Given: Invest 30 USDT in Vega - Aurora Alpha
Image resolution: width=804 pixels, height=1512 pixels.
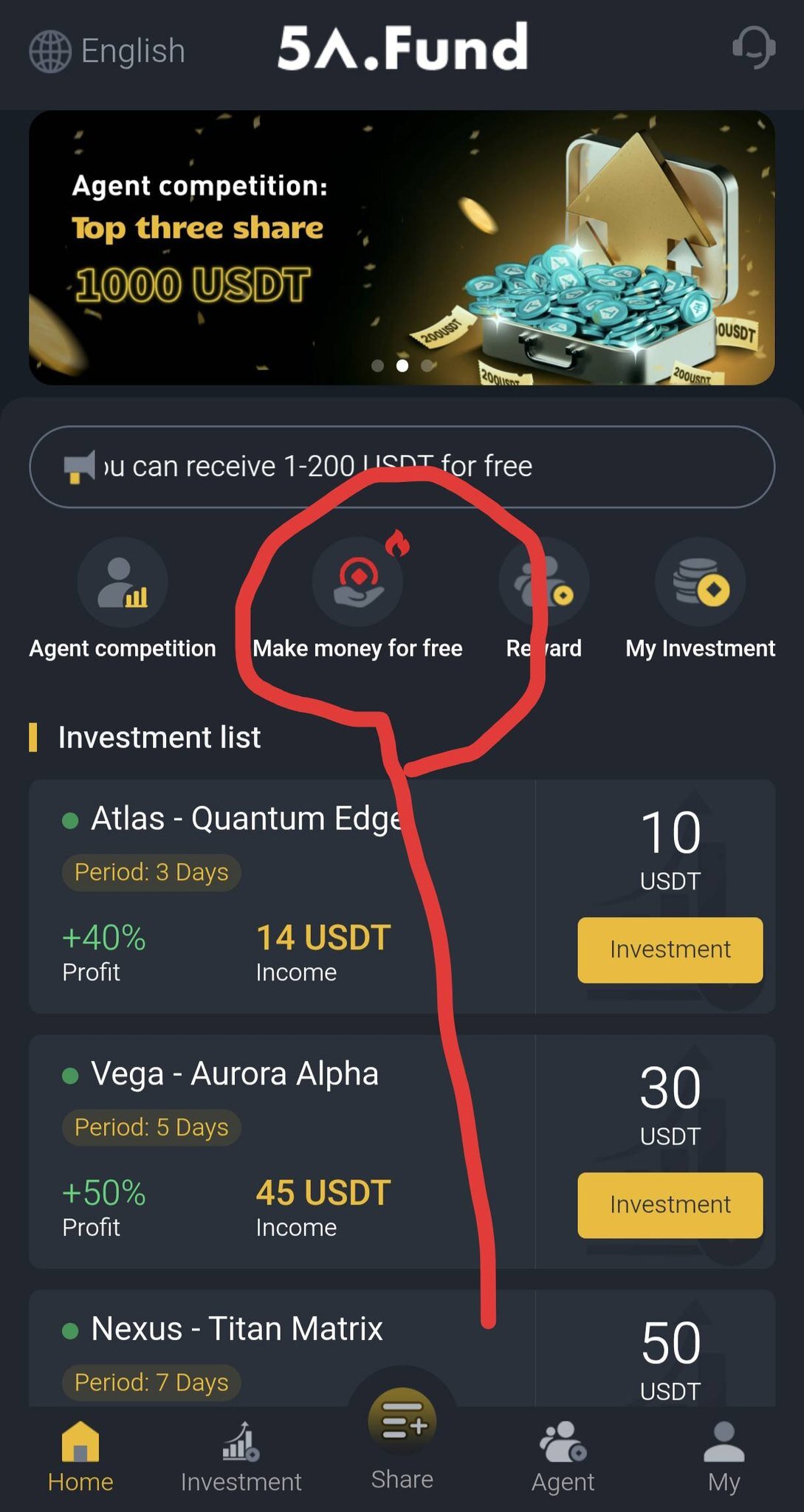Looking at the screenshot, I should pos(670,1204).
